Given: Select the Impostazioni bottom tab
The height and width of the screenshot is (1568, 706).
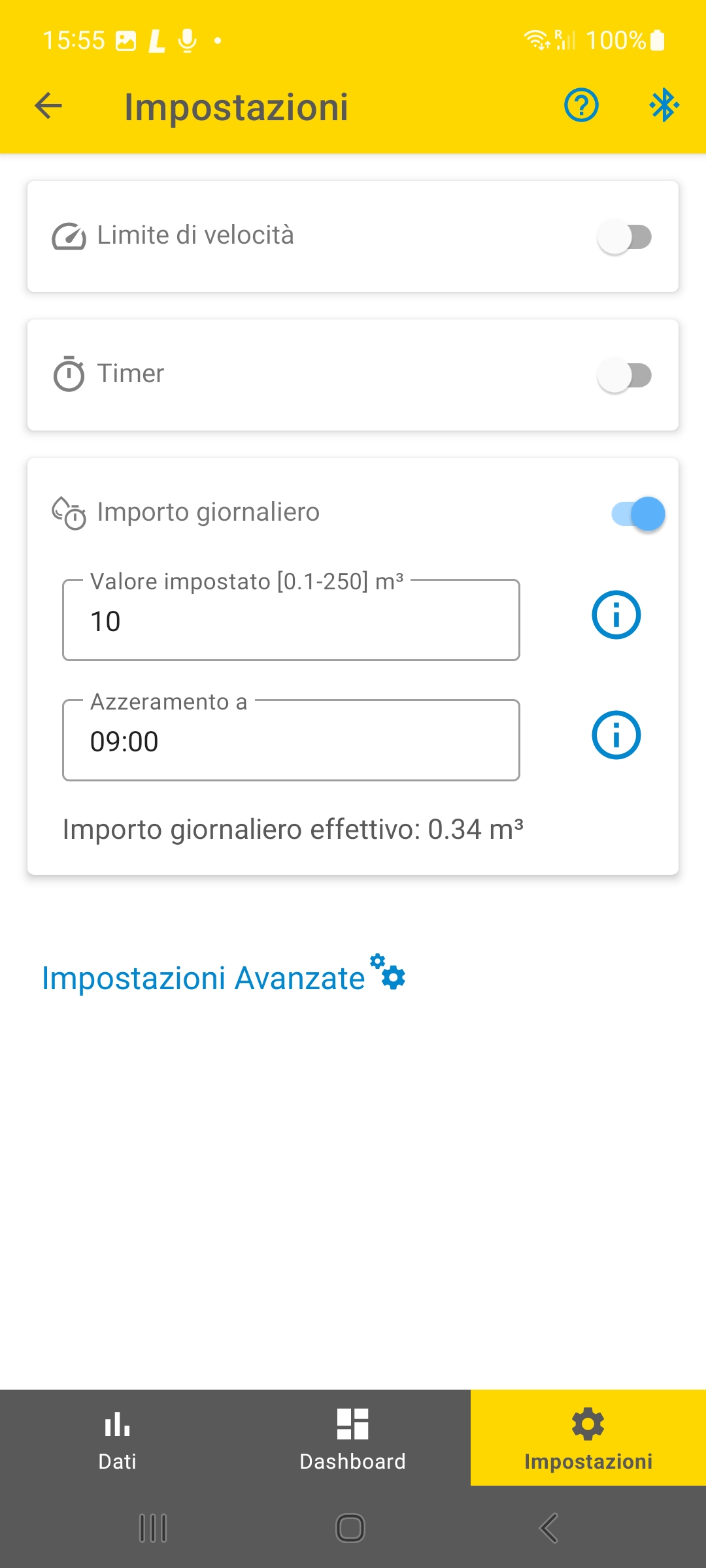Looking at the screenshot, I should tap(588, 1438).
